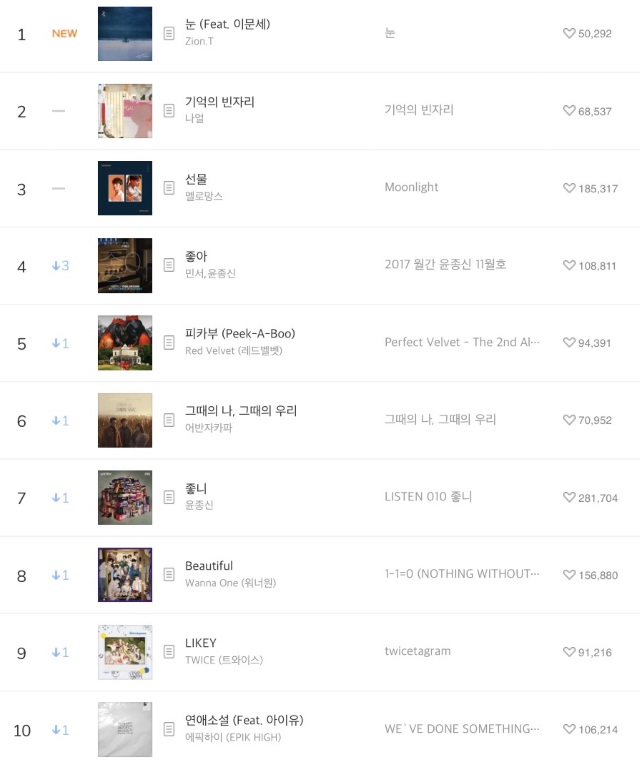Open song title 피카부 (Peek-A-Boo)
The image size is (640, 765).
click(x=239, y=333)
